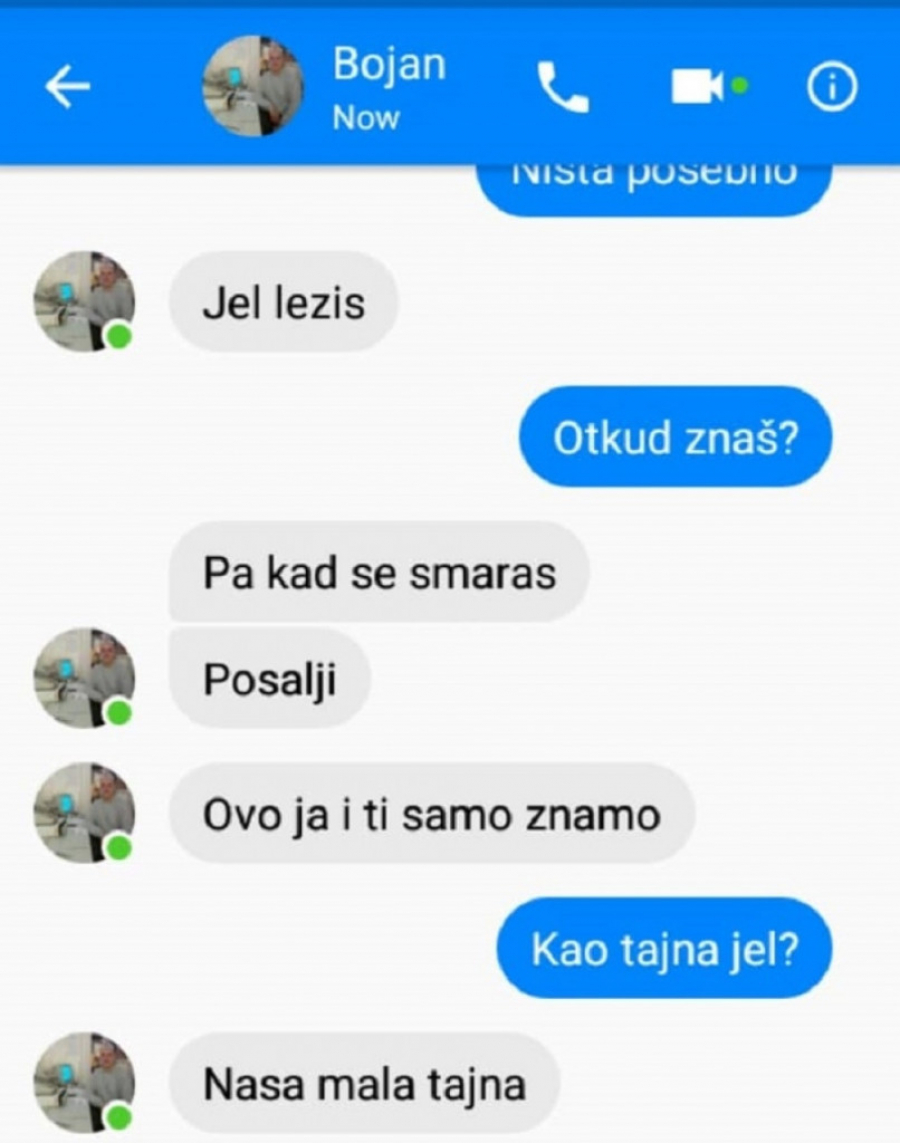Screen dimensions: 900x1143
Task: Start a voice call with Bojan
Action: [563, 88]
